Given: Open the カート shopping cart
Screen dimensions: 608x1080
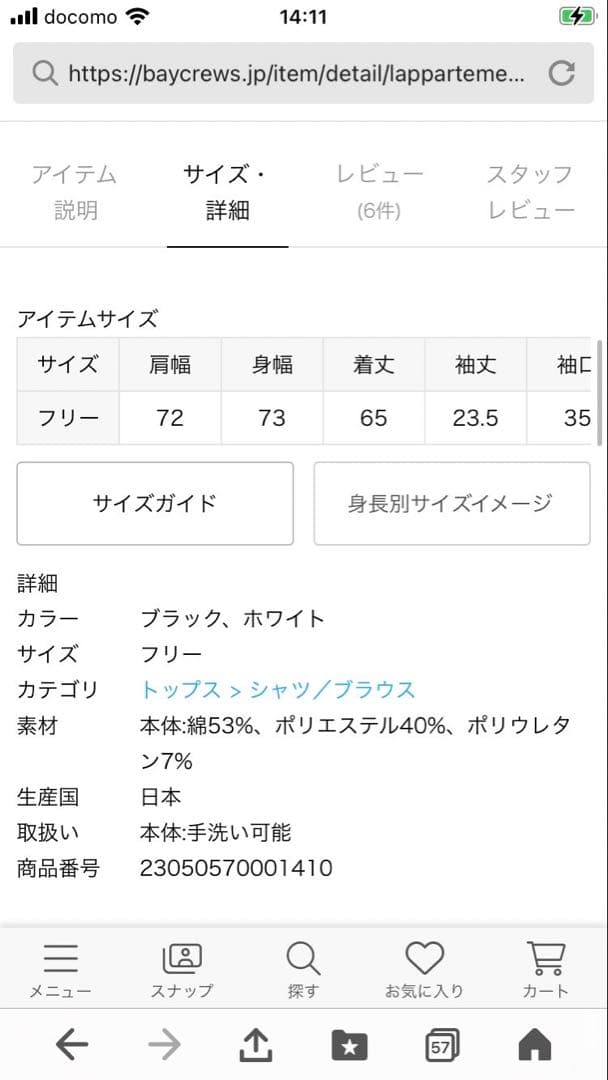Looking at the screenshot, I should coord(545,970).
